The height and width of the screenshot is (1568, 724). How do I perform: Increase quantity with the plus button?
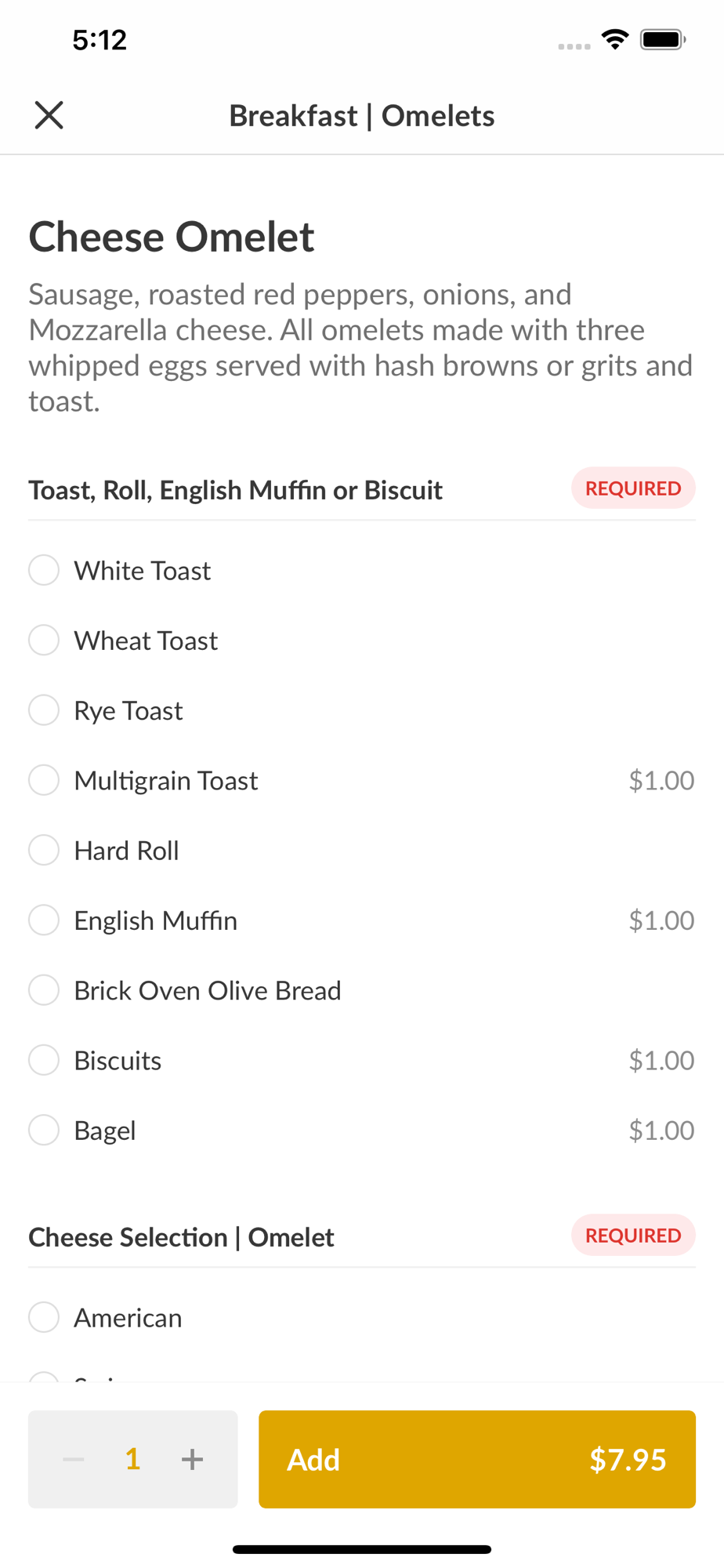point(192,1459)
